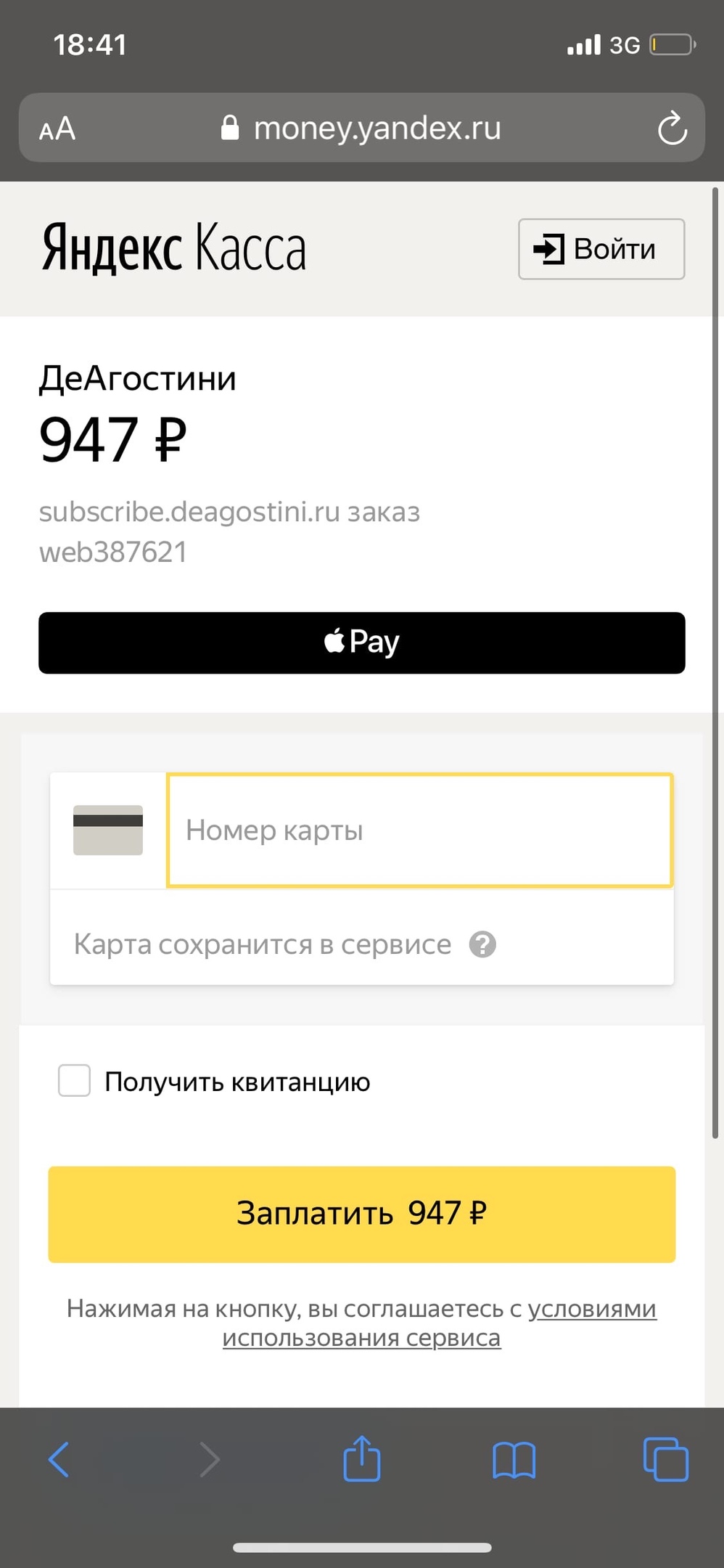The height and width of the screenshot is (1568, 724).
Task: Open the help icon beside Карта сохранится в сервисе
Action: click(x=482, y=944)
